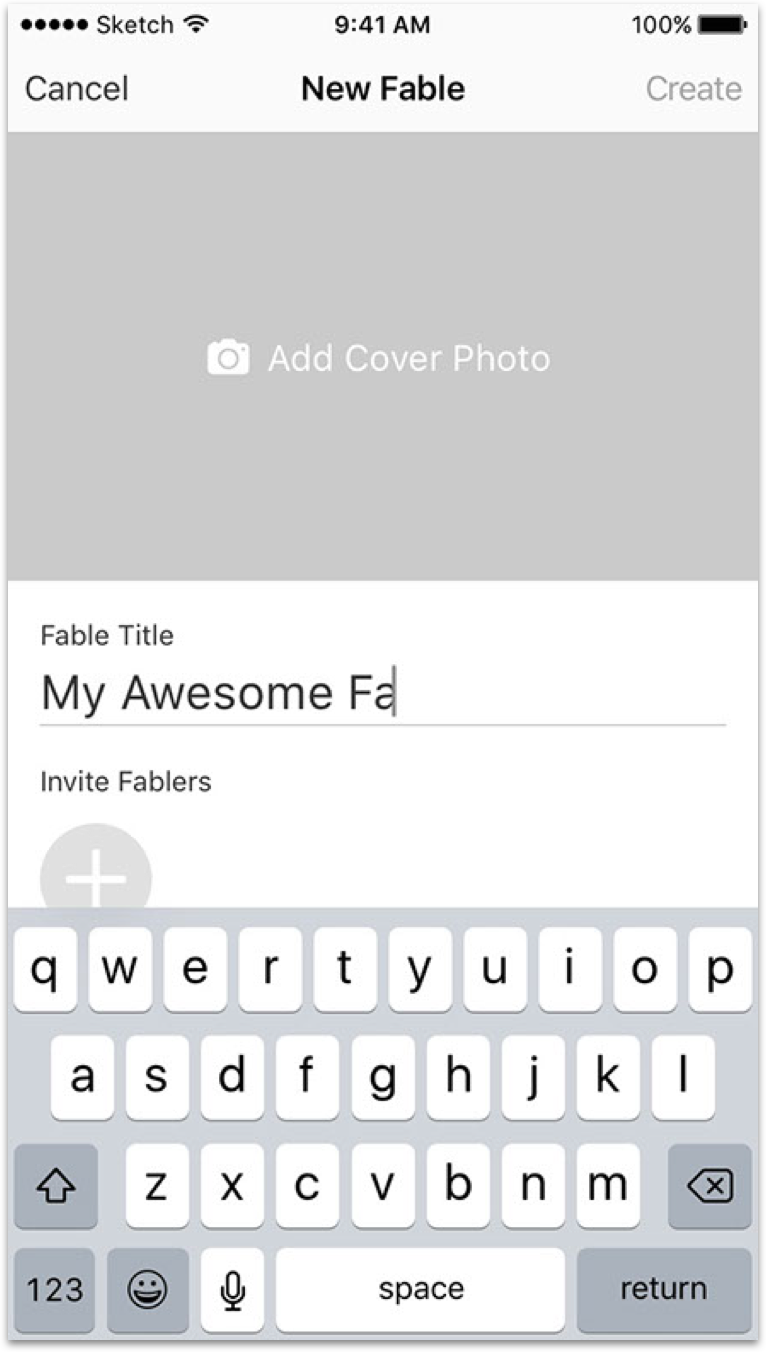The image size is (766, 1352).
Task: Tap Create to make the fable
Action: (x=693, y=89)
